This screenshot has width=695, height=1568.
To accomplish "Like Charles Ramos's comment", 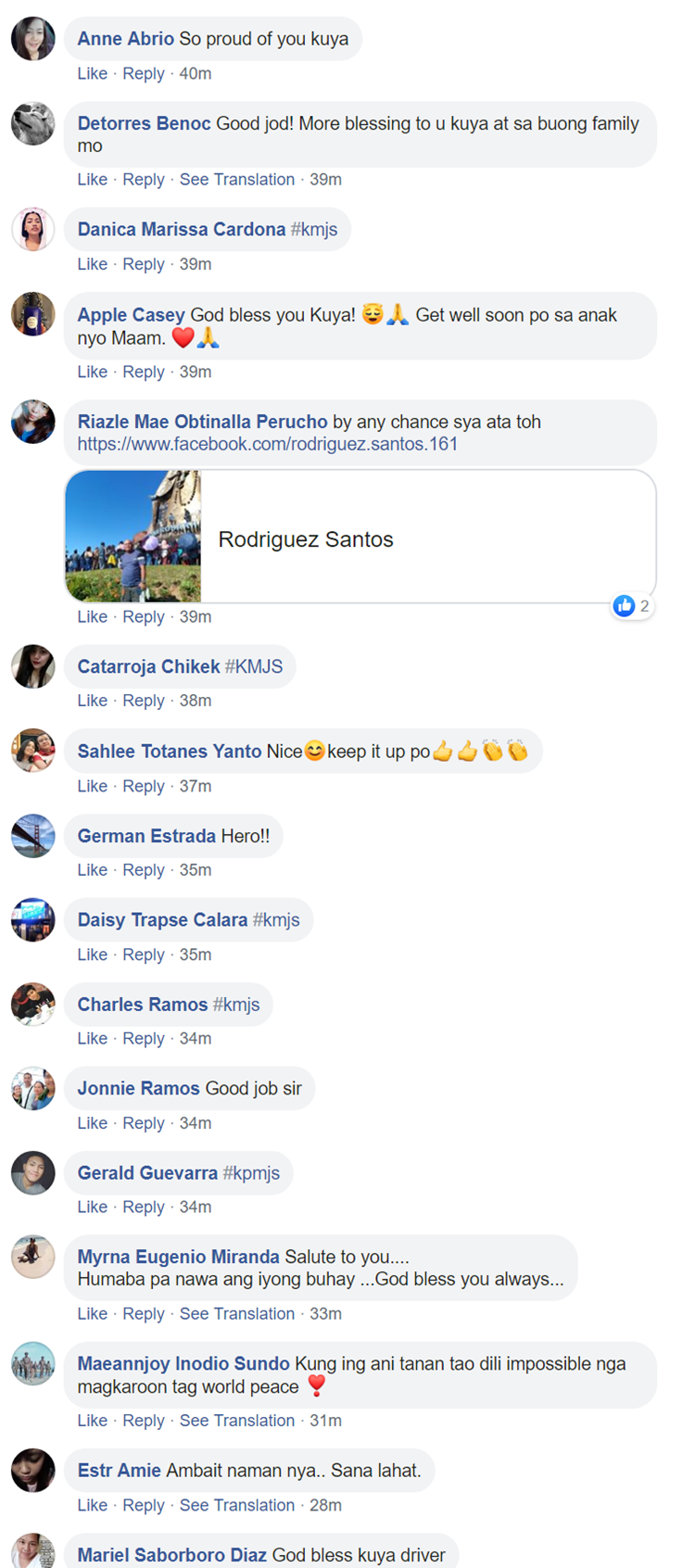I will pos(92,1038).
